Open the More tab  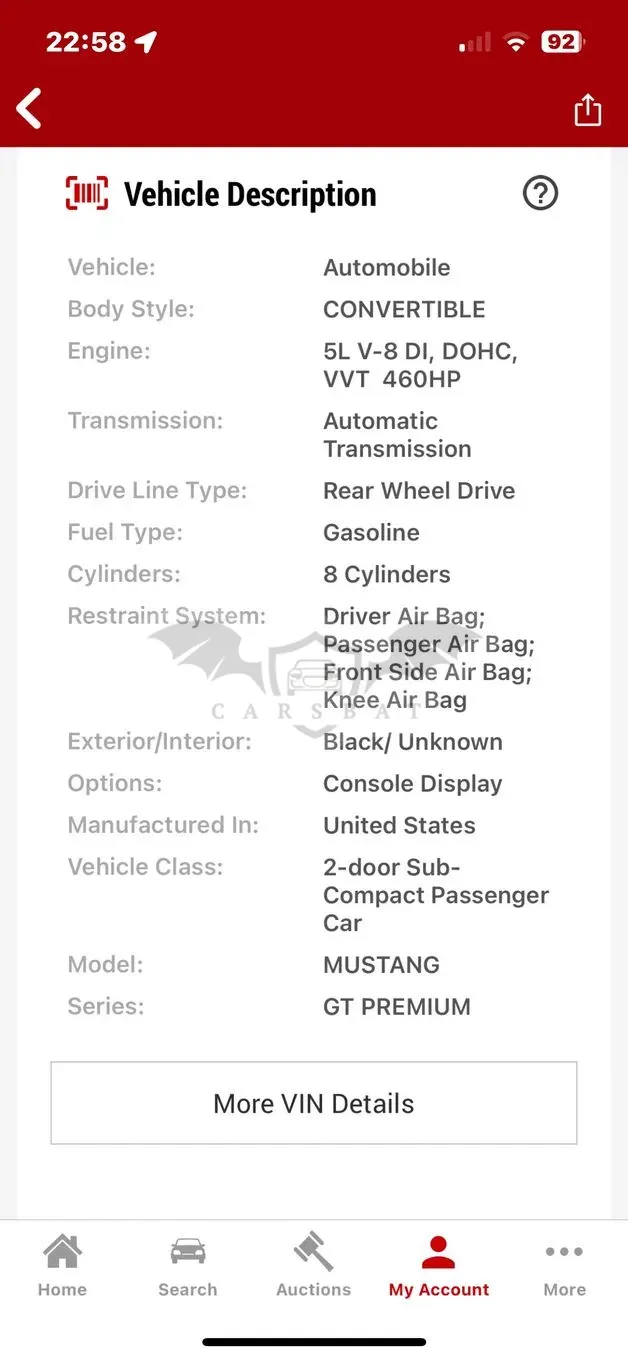pyautogui.click(x=564, y=1265)
